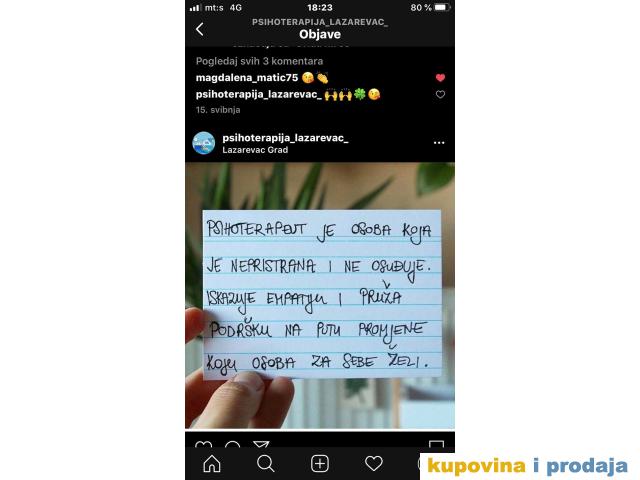Like psihoterapija_lazarevac_'s comment reply
Screen dimensions: 640x480
pyautogui.click(x=440, y=94)
